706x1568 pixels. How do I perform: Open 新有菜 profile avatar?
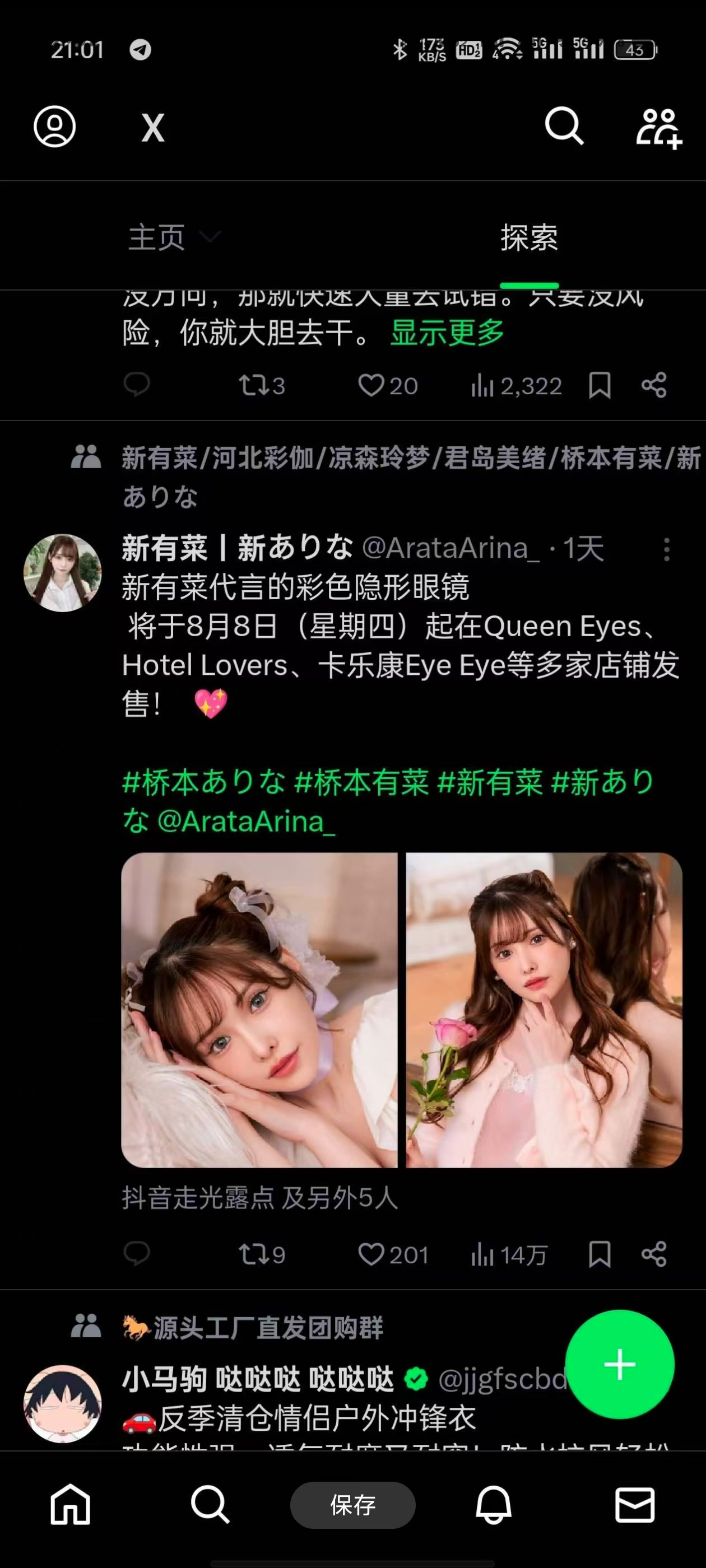(x=62, y=573)
